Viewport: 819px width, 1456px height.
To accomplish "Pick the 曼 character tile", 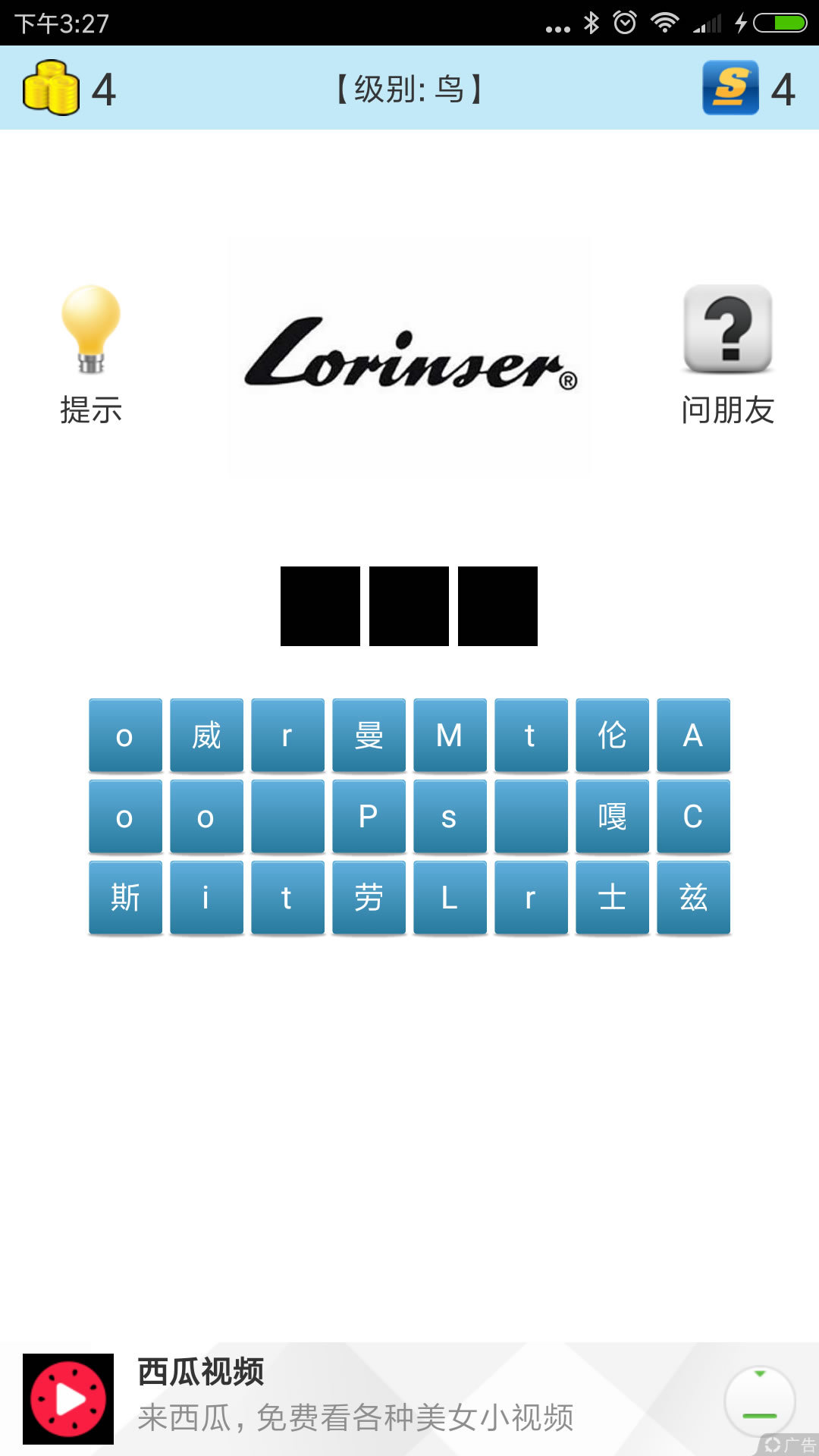I will pos(369,735).
